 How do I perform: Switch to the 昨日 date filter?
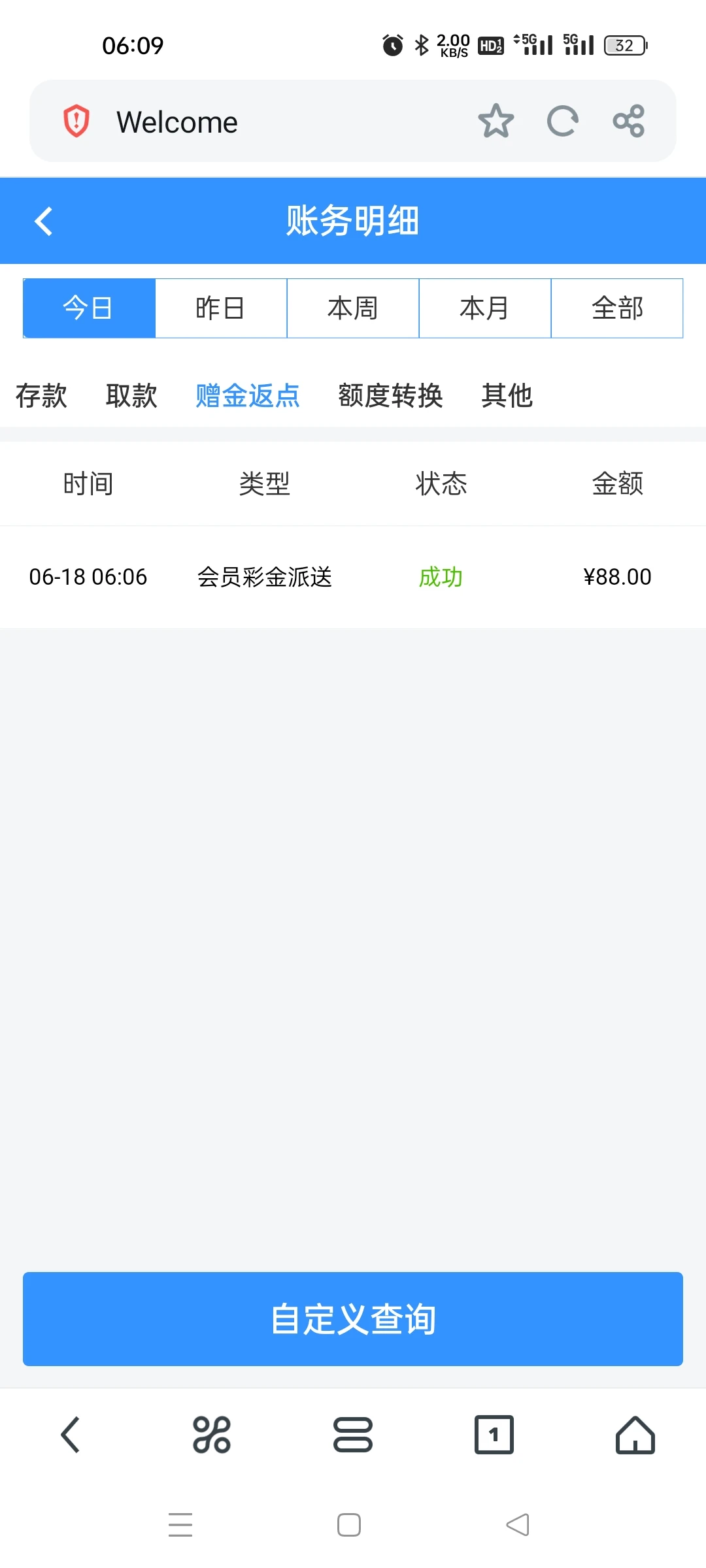(x=221, y=308)
